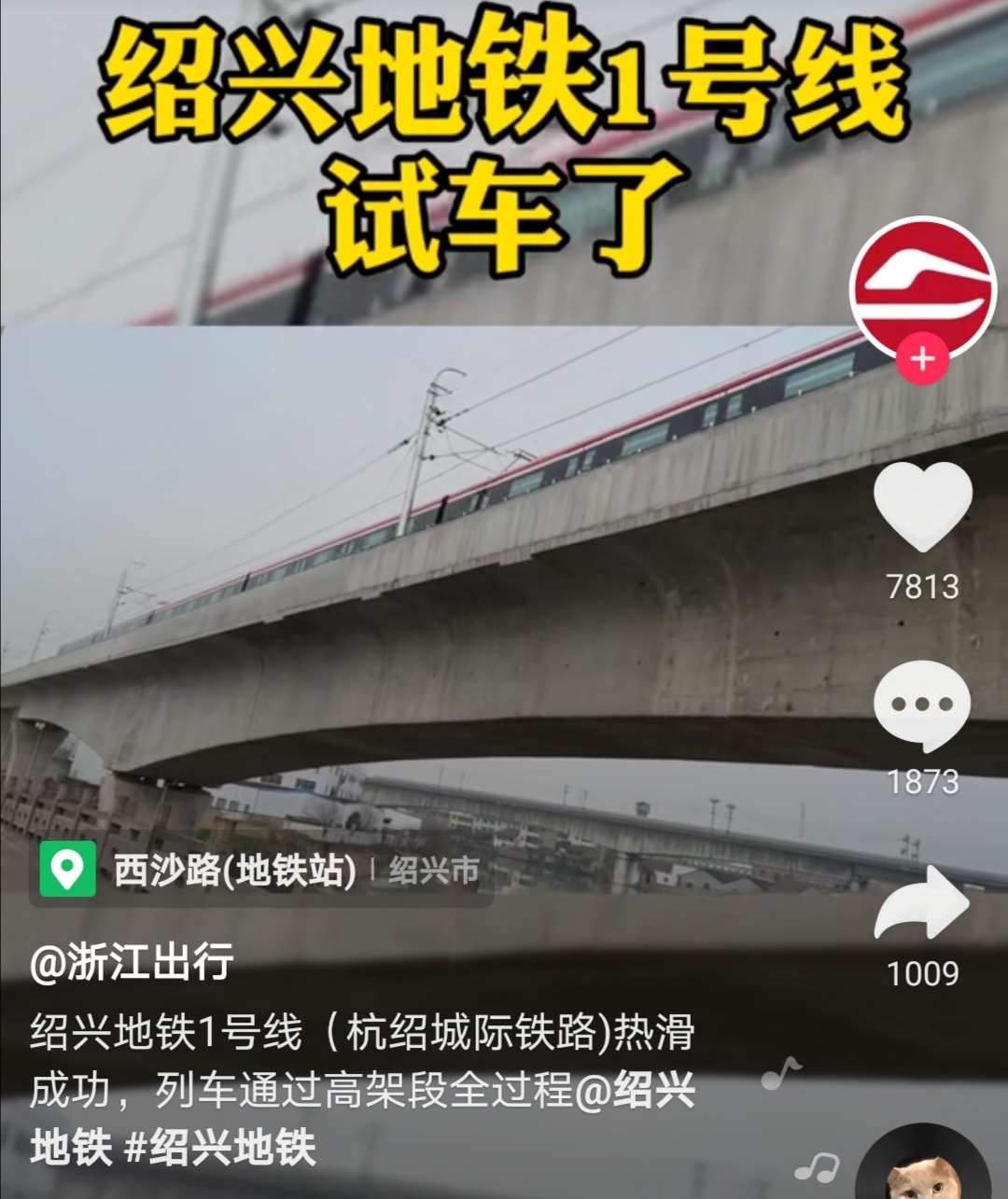
Task: Share this video using the arrow icon
Action: pyautogui.click(x=922, y=903)
